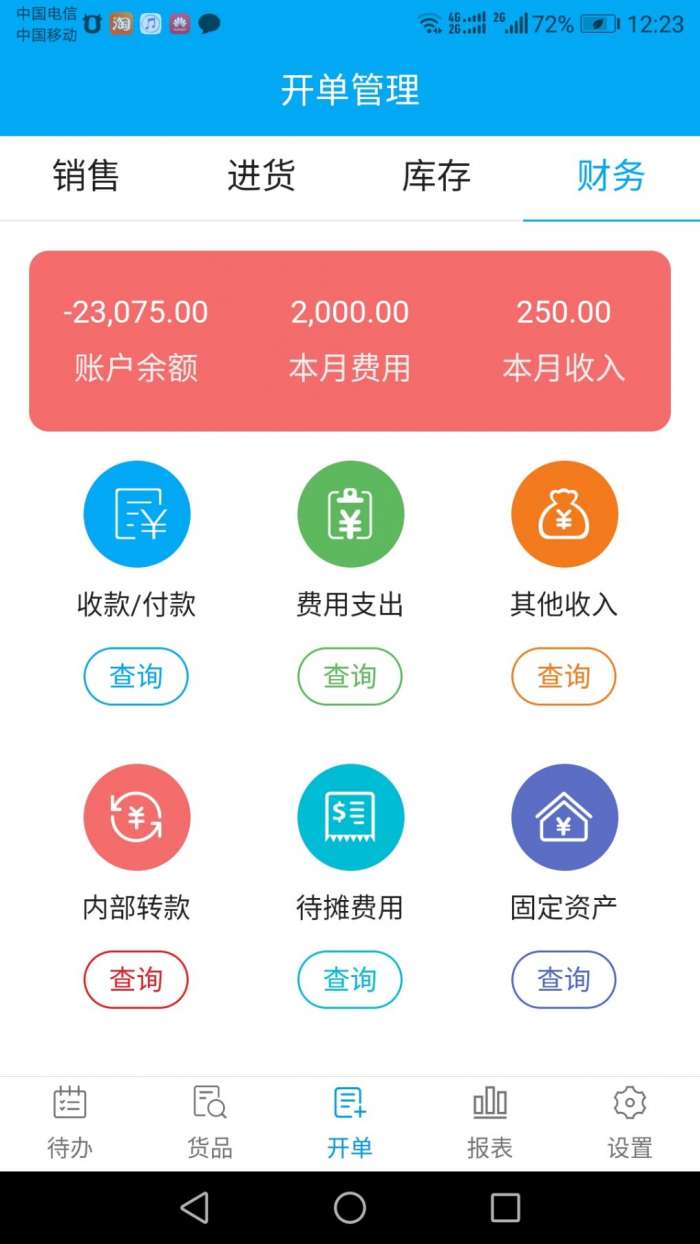Go to 货品 in bottom navigation
700x1244 pixels.
(x=210, y=1122)
